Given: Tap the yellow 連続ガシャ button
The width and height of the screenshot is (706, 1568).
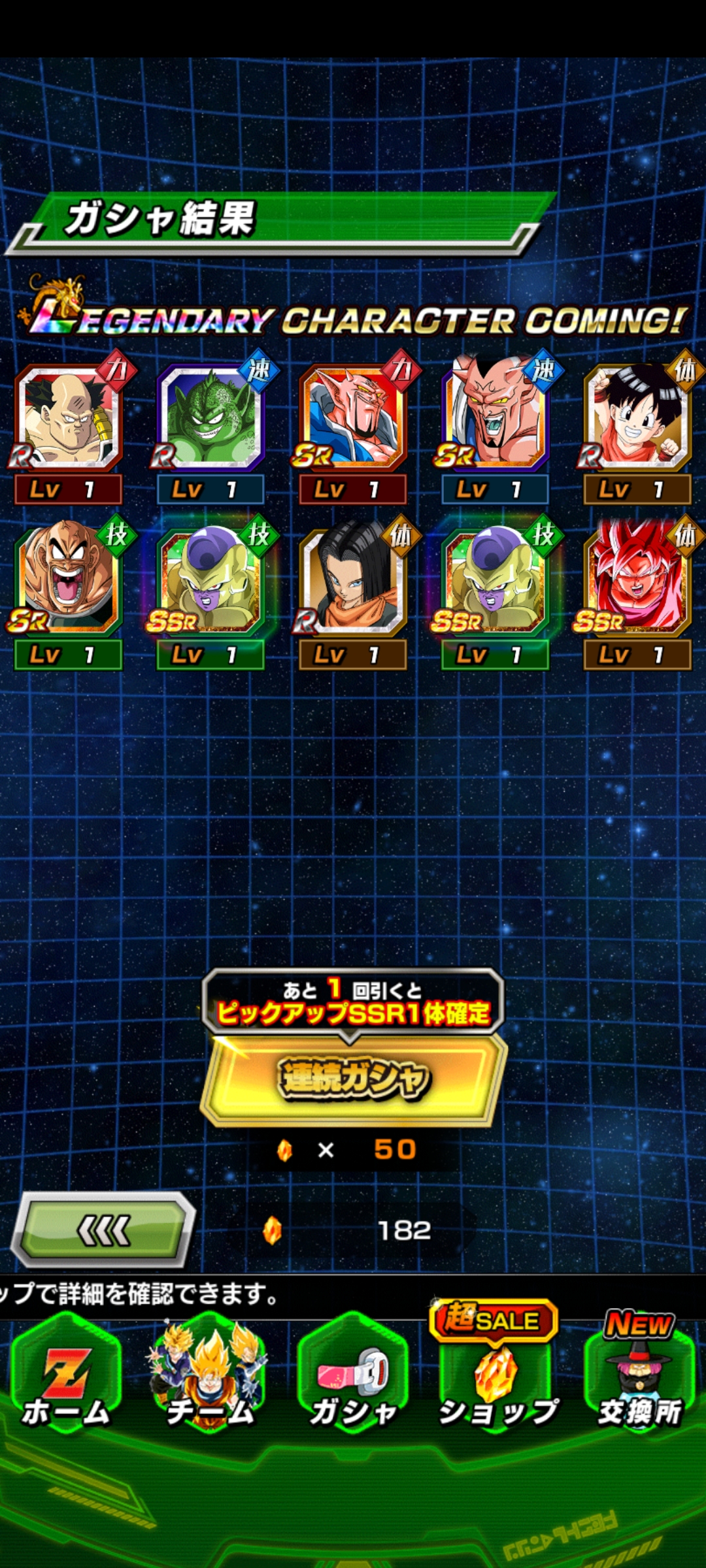Looking at the screenshot, I should (x=354, y=1079).
